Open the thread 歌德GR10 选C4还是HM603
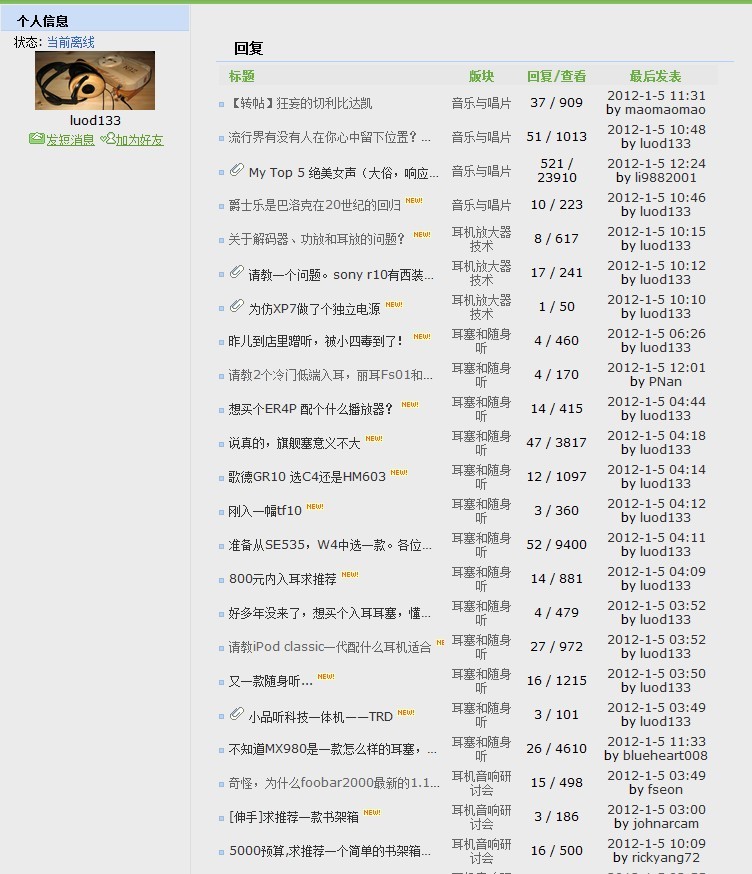The image size is (752, 874). pyautogui.click(x=306, y=477)
